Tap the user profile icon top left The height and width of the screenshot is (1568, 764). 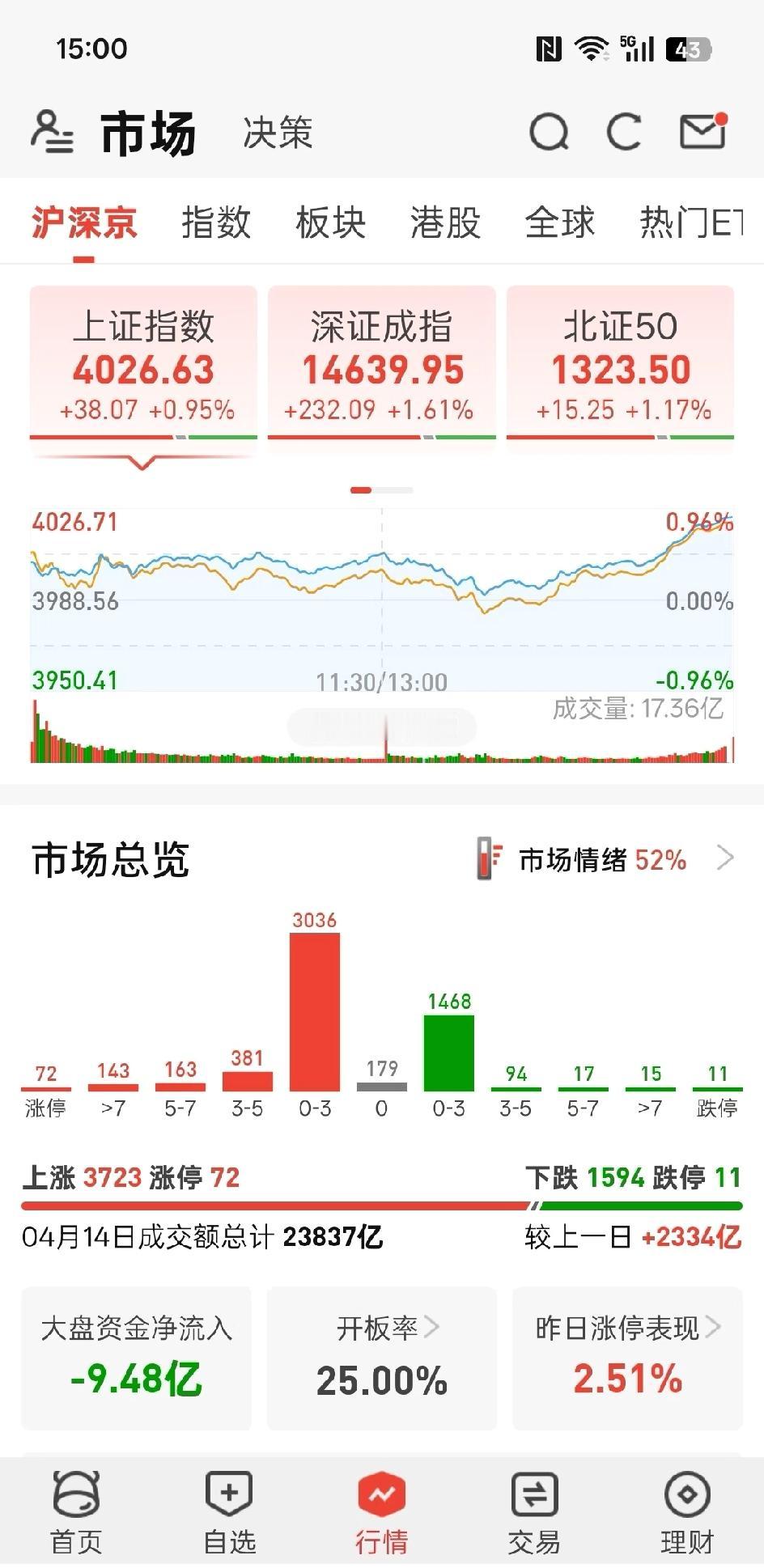[x=52, y=132]
